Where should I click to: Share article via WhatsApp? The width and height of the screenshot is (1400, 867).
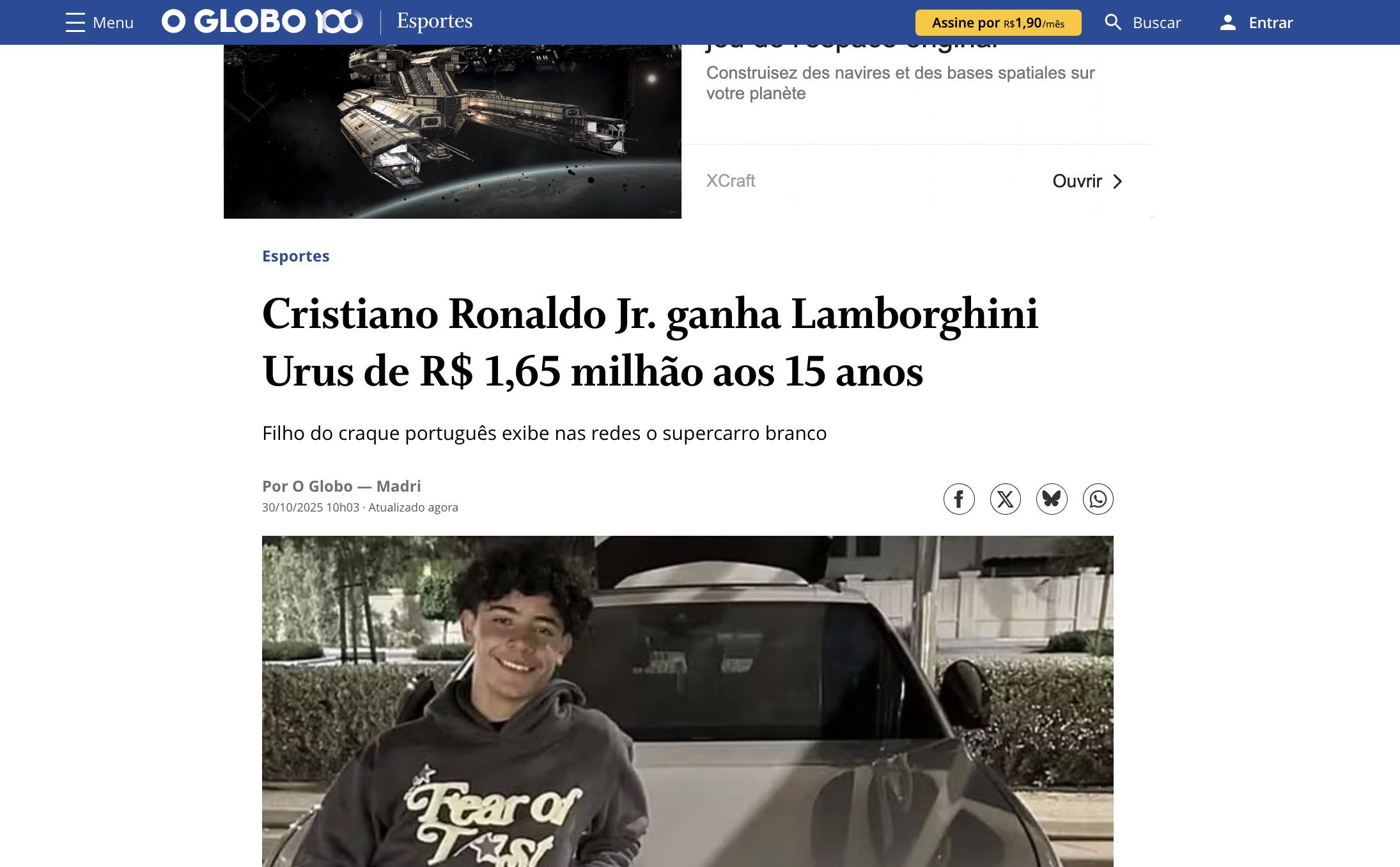[1098, 499]
